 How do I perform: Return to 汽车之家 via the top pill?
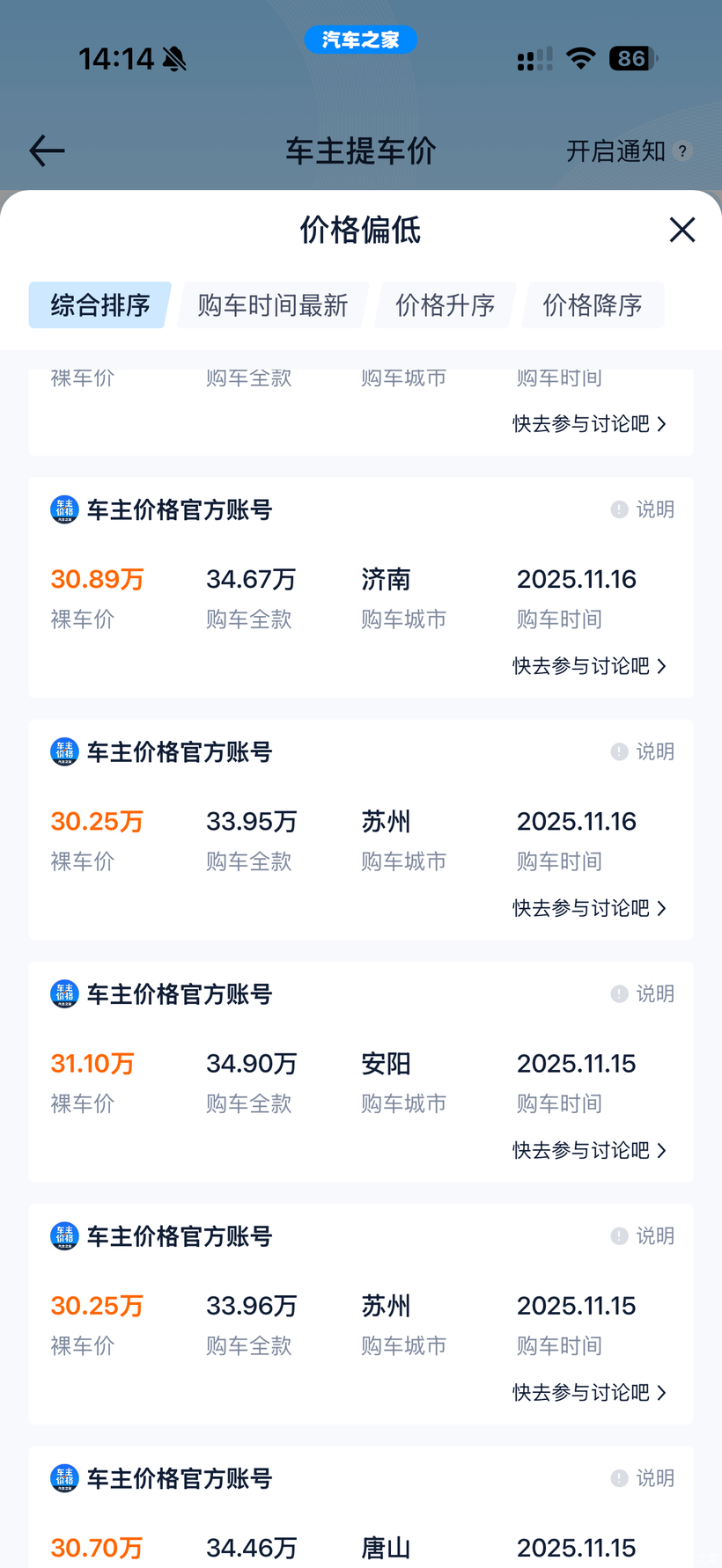(x=361, y=40)
